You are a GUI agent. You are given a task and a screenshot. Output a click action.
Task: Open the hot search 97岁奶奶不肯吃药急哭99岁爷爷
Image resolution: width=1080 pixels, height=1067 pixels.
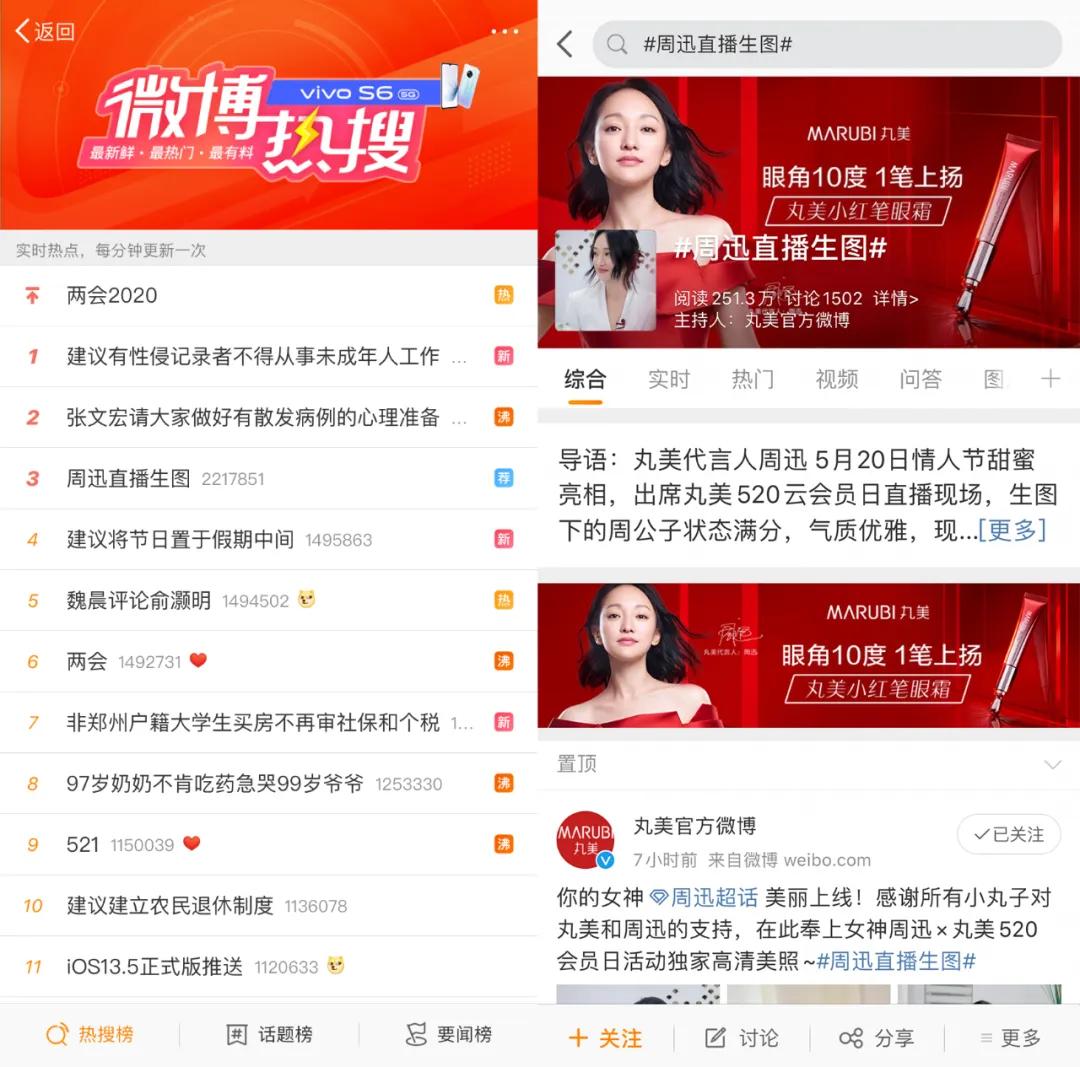(215, 783)
